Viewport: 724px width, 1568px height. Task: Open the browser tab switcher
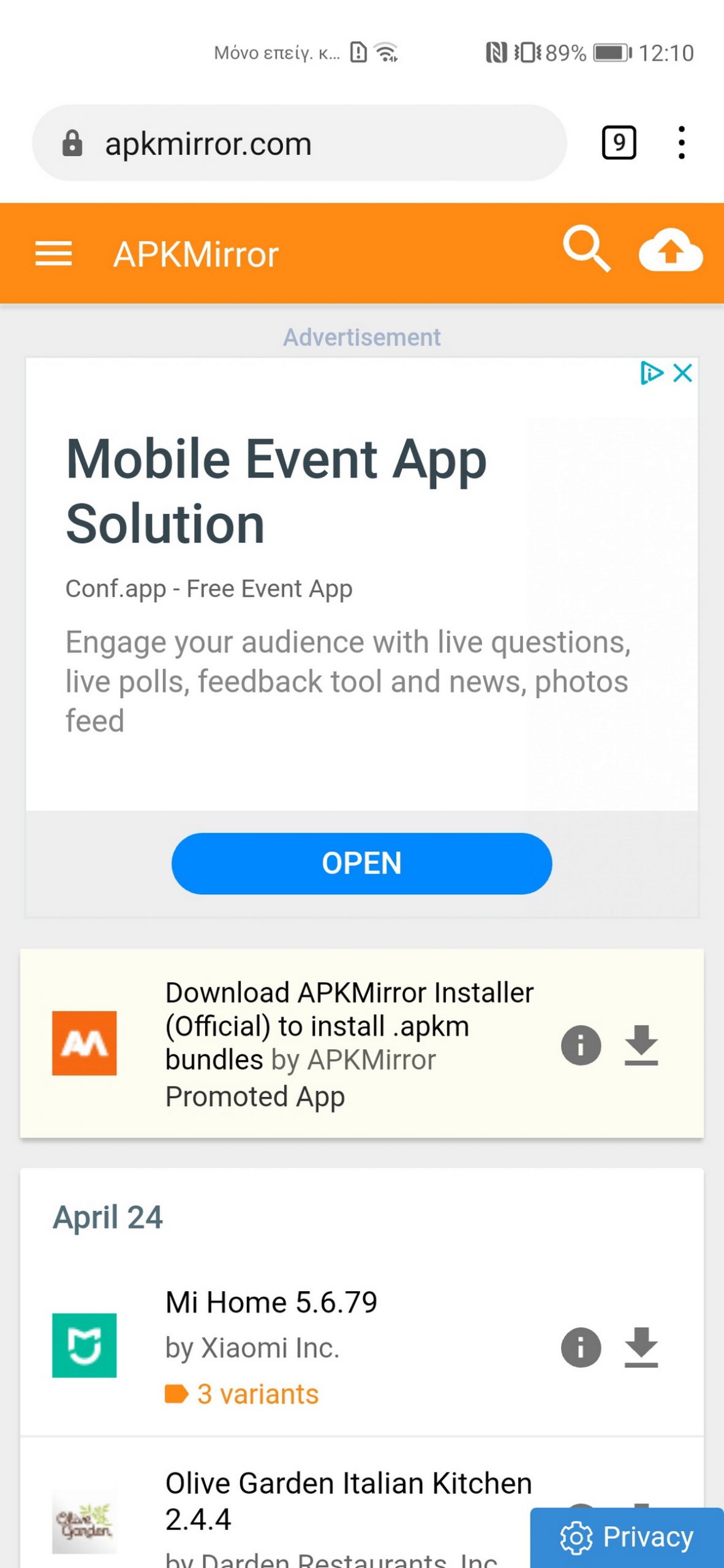pyautogui.click(x=619, y=143)
